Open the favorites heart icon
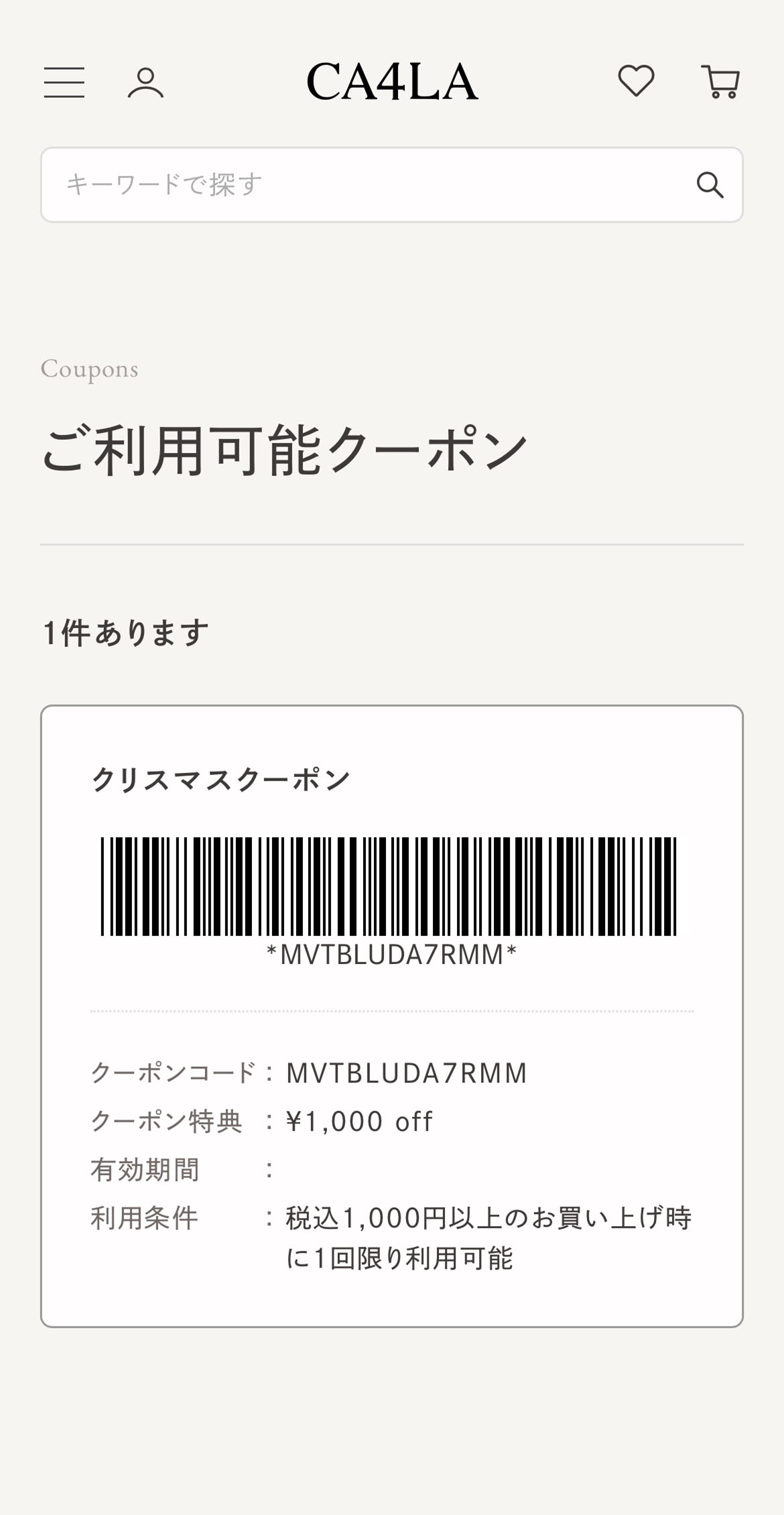The height and width of the screenshot is (1515, 784). coord(636,81)
